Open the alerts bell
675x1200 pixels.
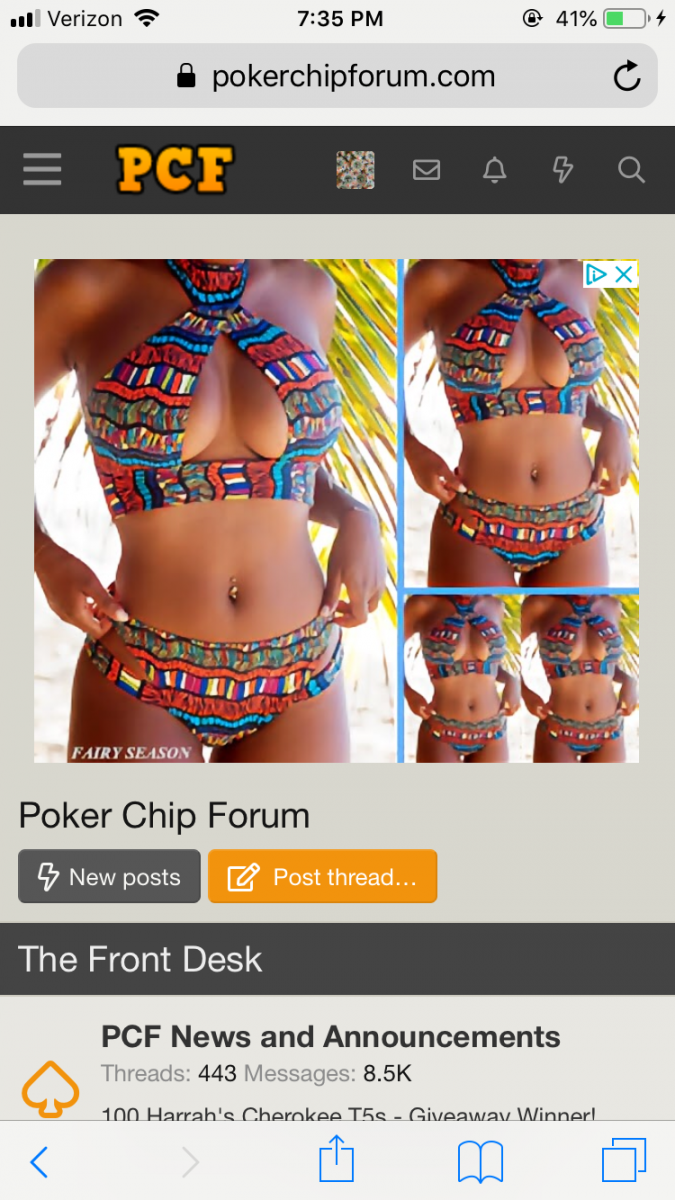tap(494, 170)
